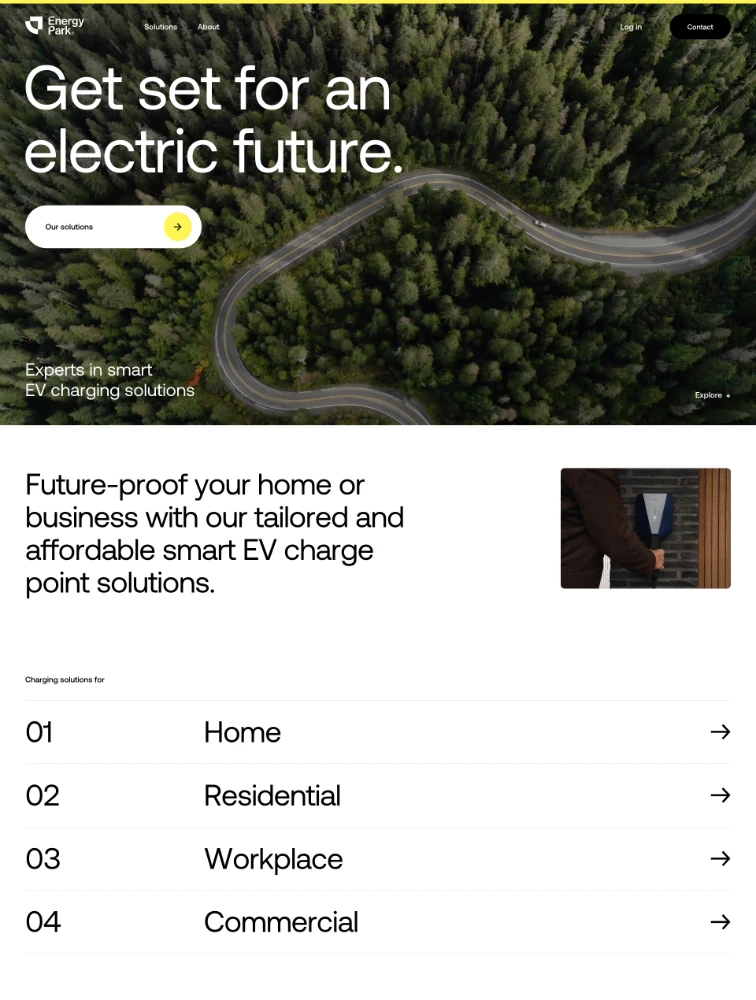Open the About menu item
The image size is (756, 1000).
[208, 27]
